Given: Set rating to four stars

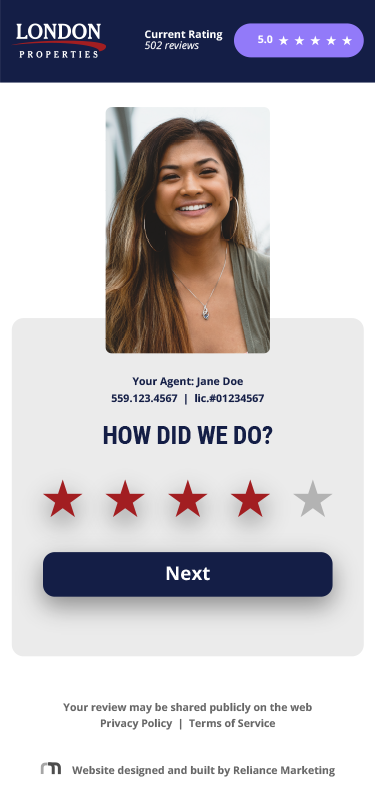Looking at the screenshot, I should coord(250,499).
